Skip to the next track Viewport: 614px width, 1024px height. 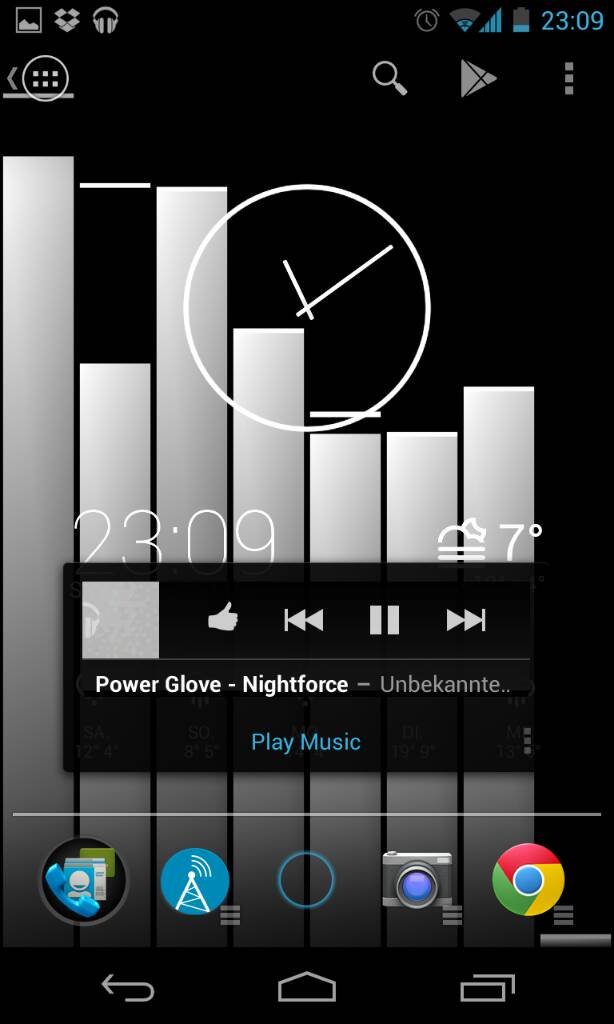466,620
